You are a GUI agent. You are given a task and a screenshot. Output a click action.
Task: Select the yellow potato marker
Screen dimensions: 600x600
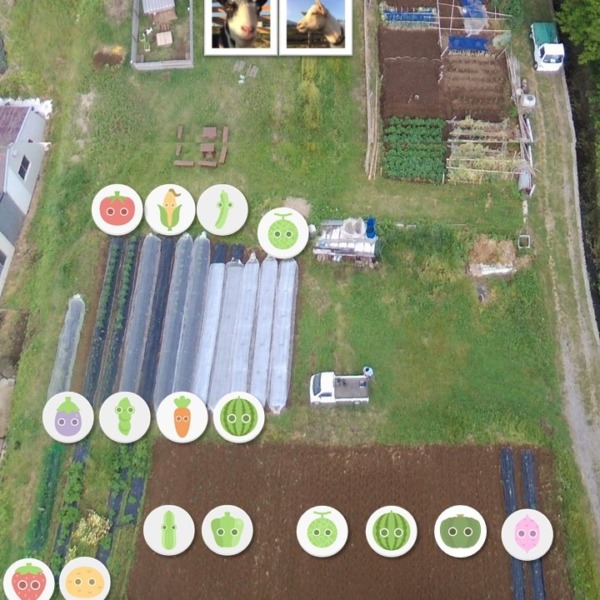(x=85, y=581)
